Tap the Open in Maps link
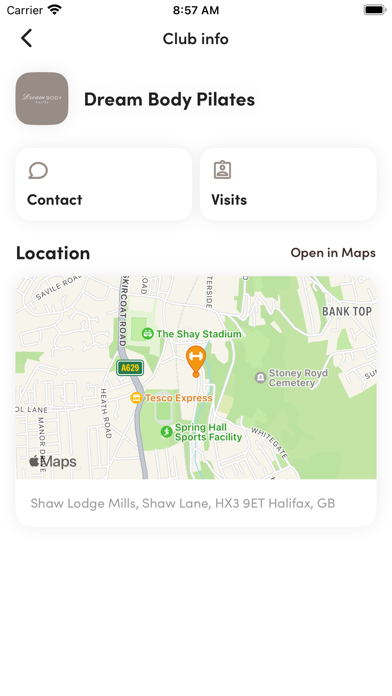392x696 pixels. 333,253
